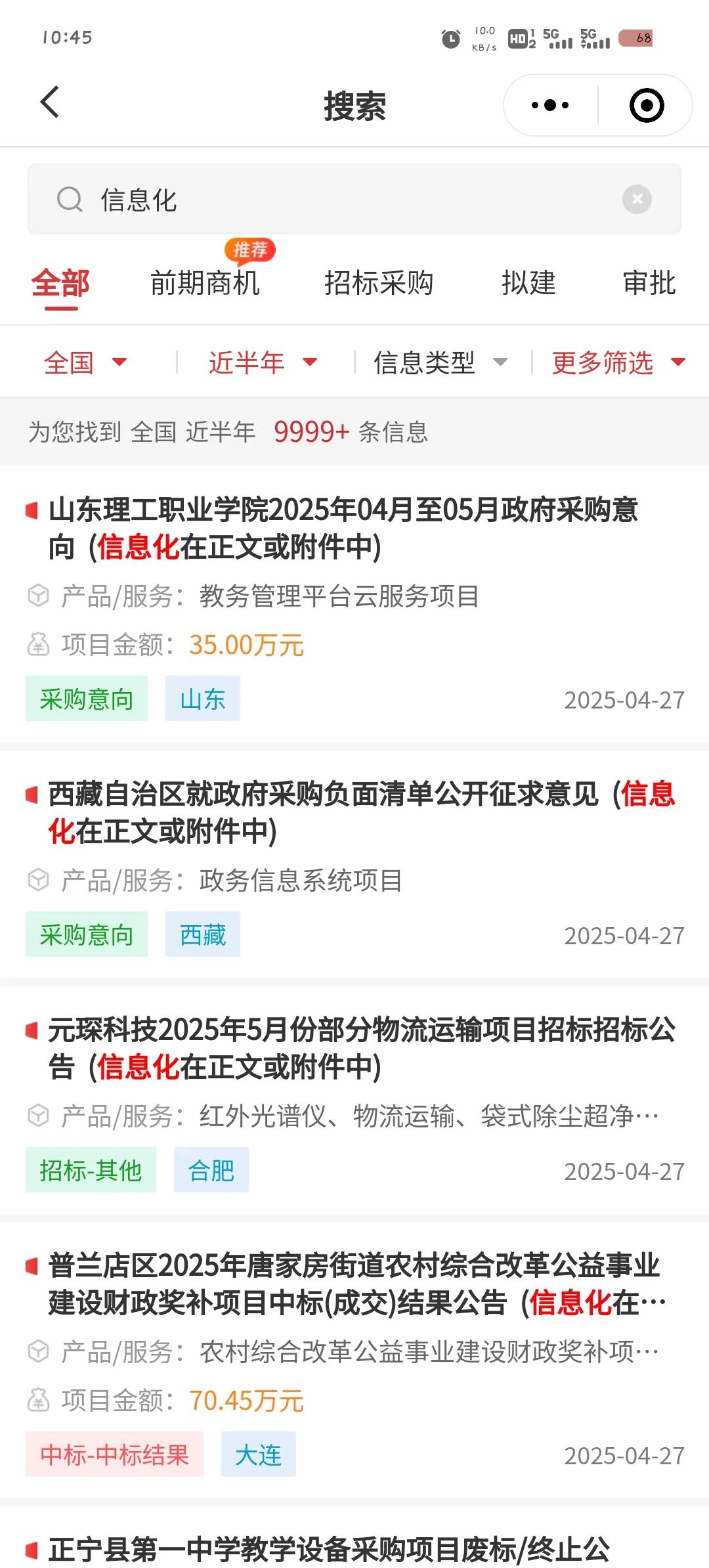This screenshot has width=709, height=1568.
Task: Clear the search text with the x button
Action: click(x=637, y=199)
